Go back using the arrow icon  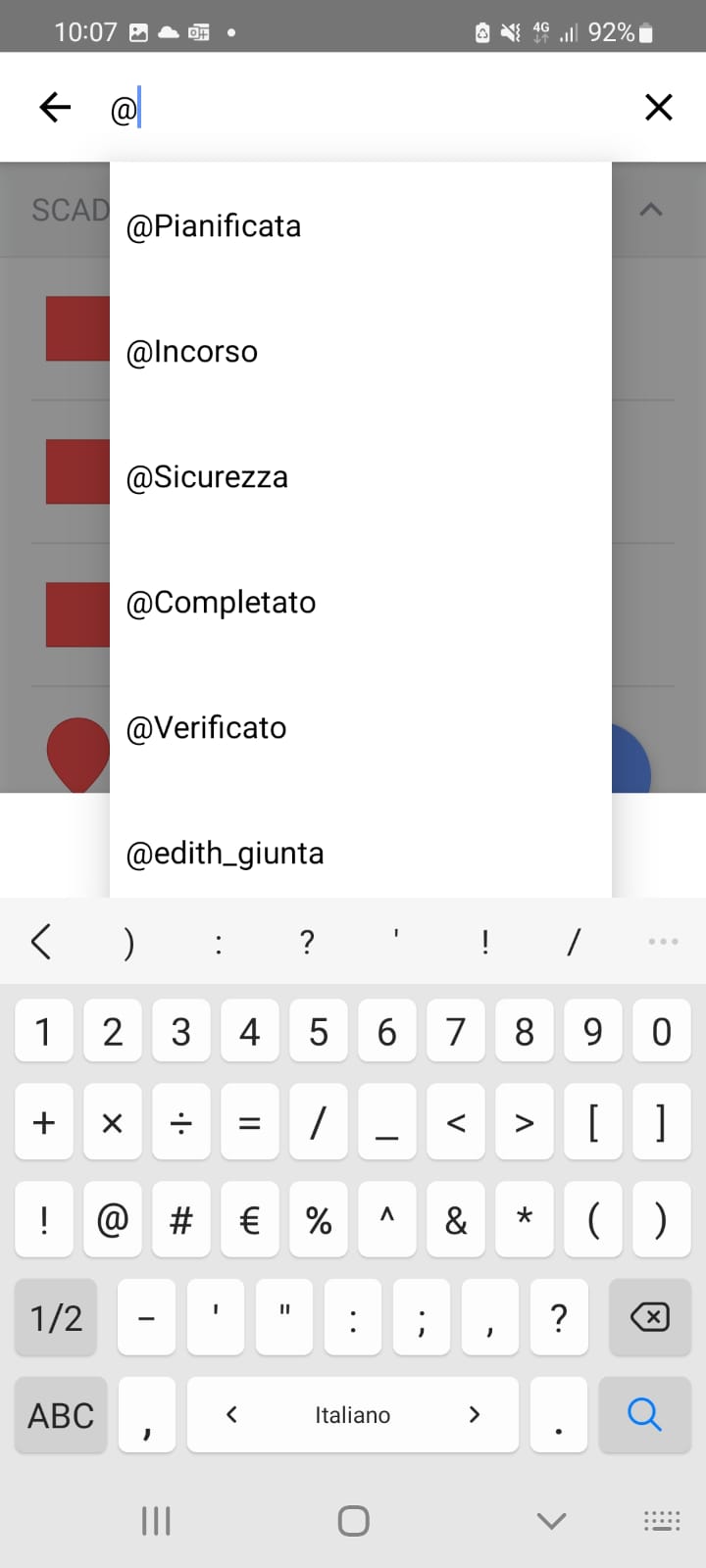tap(55, 107)
